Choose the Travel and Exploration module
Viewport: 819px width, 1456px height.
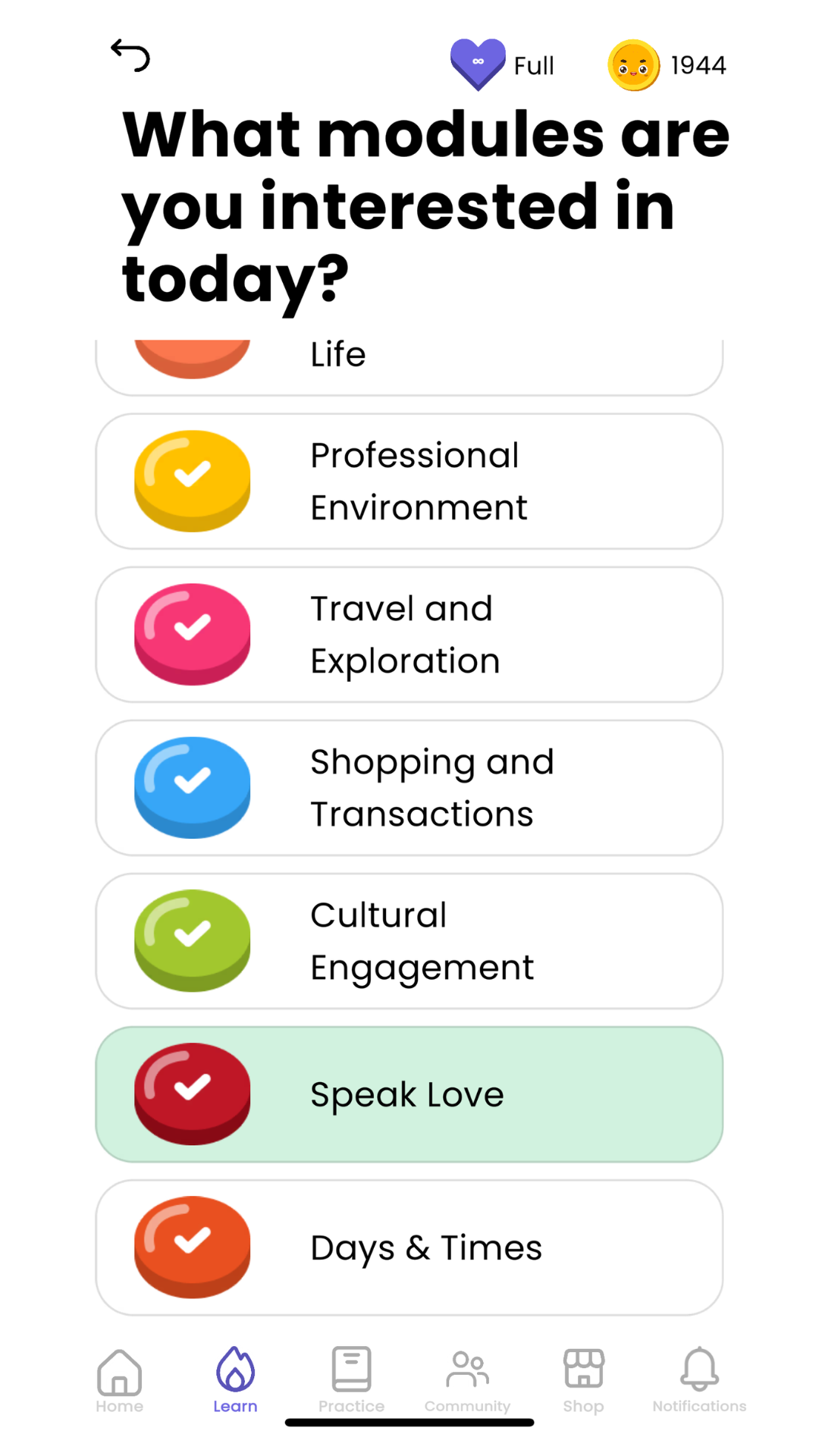pyautogui.click(x=409, y=635)
